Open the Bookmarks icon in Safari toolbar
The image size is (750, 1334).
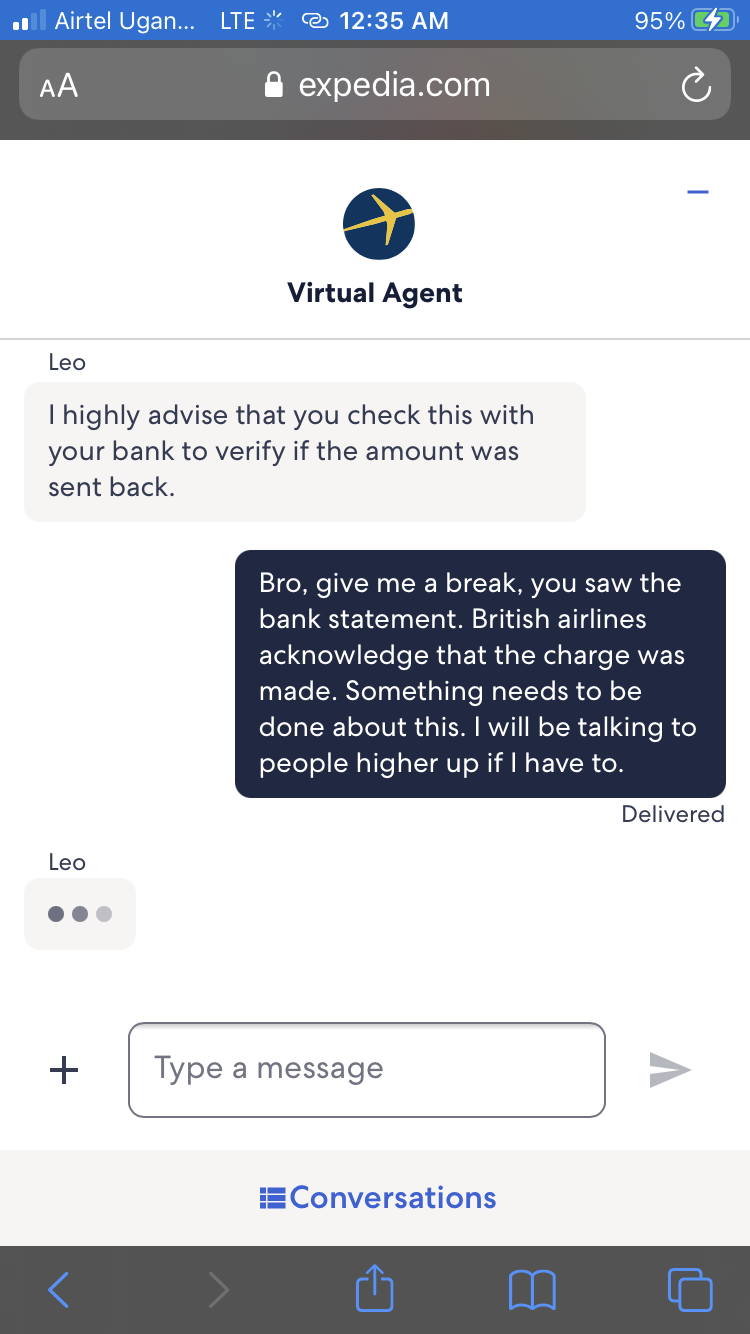(531, 1289)
